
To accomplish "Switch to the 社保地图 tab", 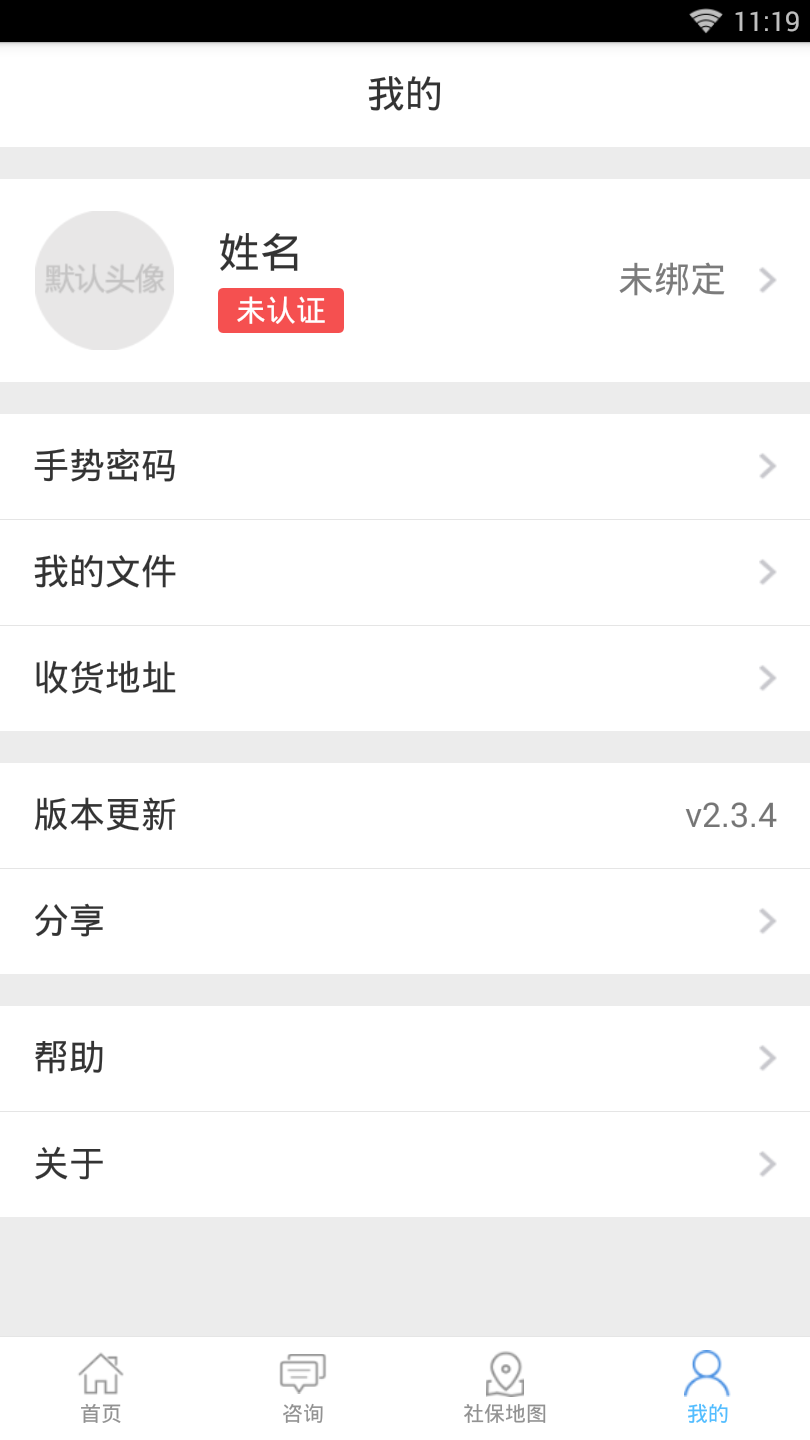I will pyautogui.click(x=505, y=1388).
